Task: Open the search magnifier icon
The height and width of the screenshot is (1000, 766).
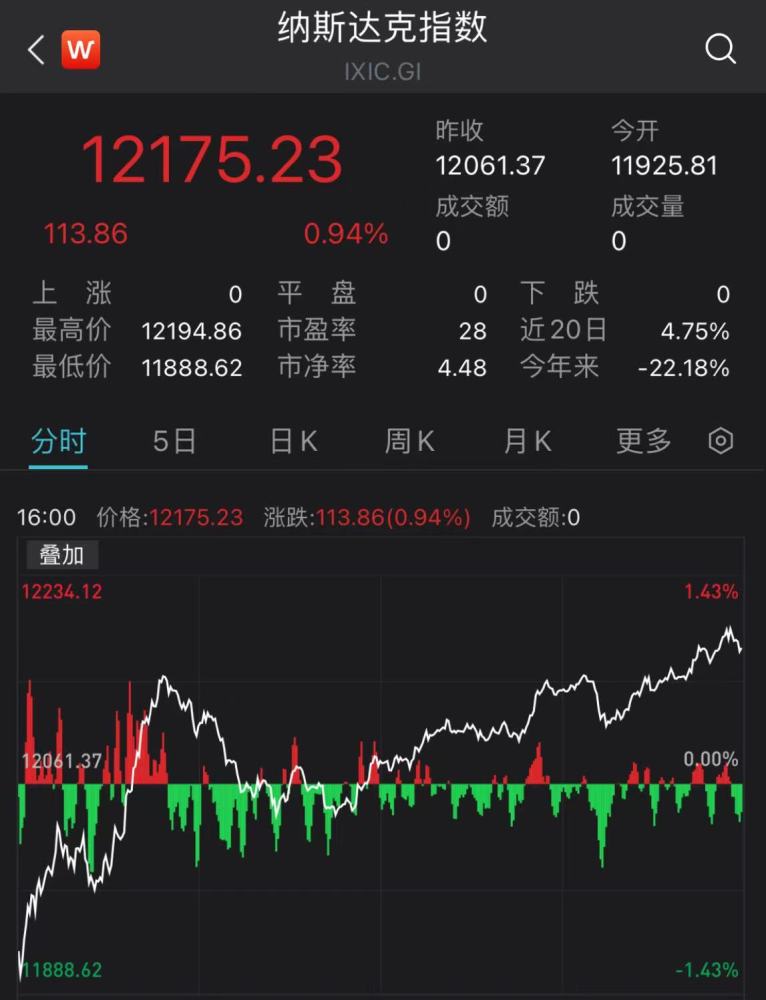Action: click(x=720, y=49)
